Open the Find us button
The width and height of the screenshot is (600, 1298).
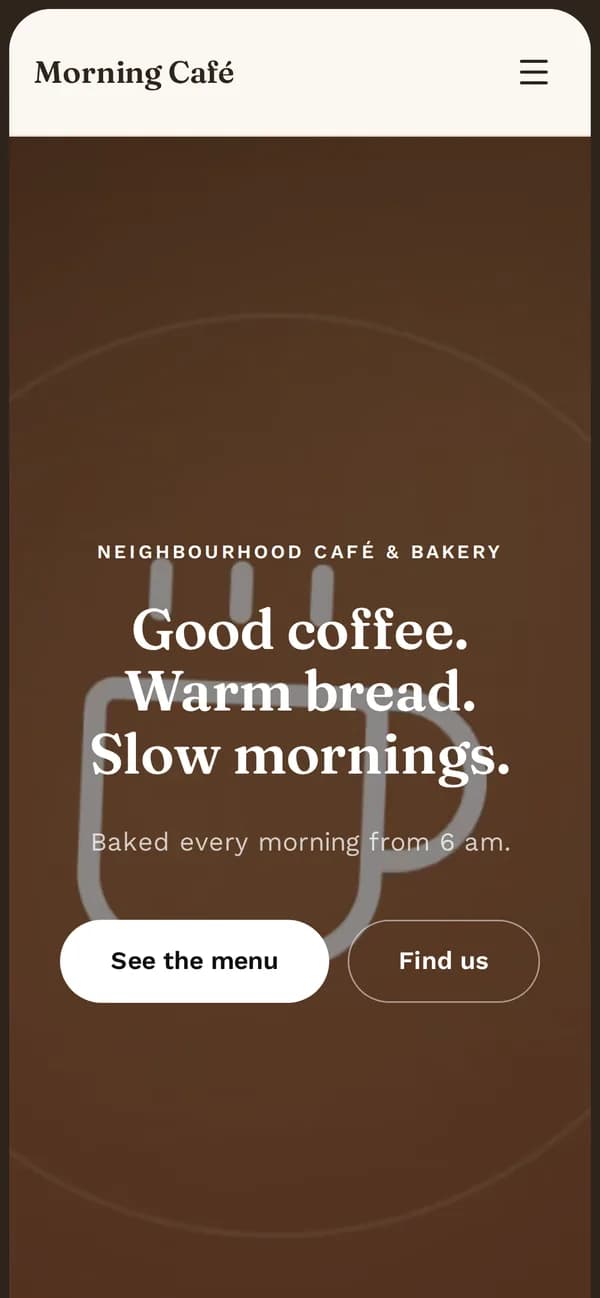[443, 961]
